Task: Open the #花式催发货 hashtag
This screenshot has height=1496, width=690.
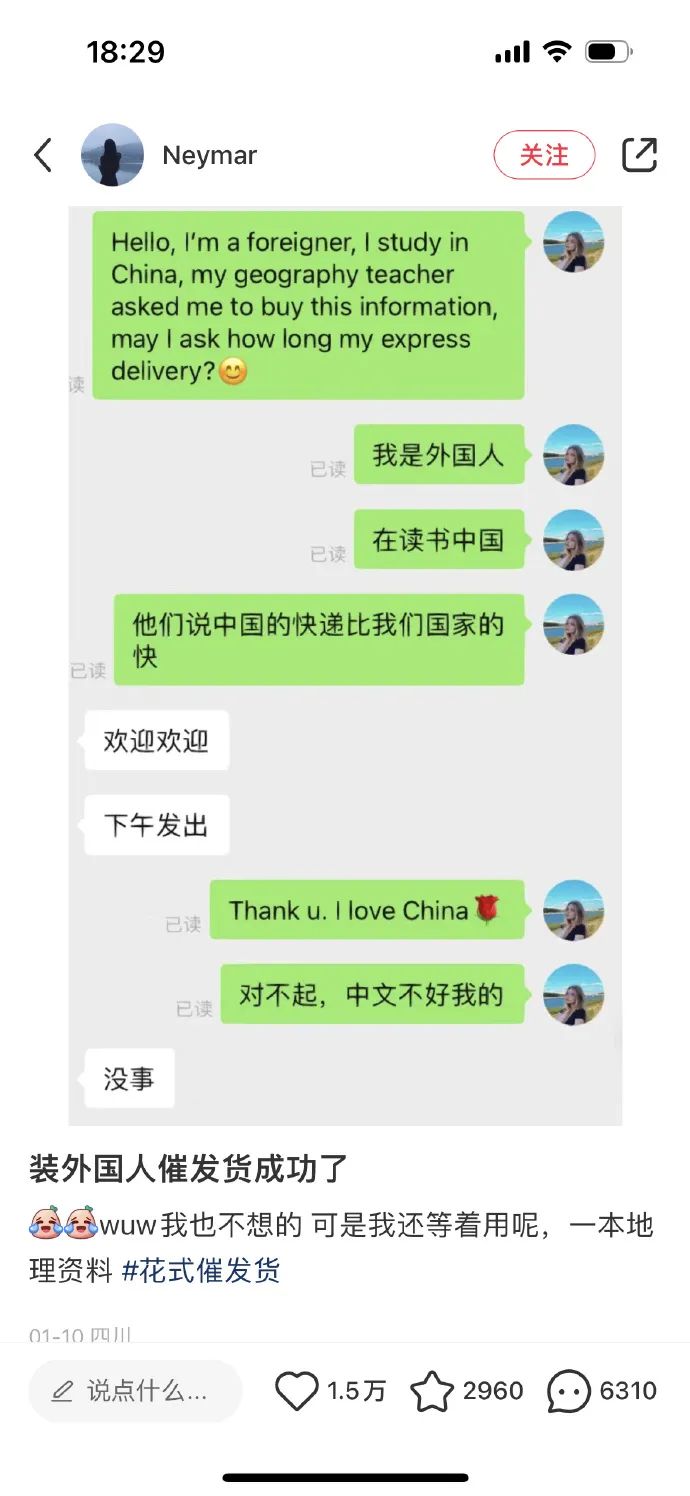Action: pyautogui.click(x=201, y=1271)
